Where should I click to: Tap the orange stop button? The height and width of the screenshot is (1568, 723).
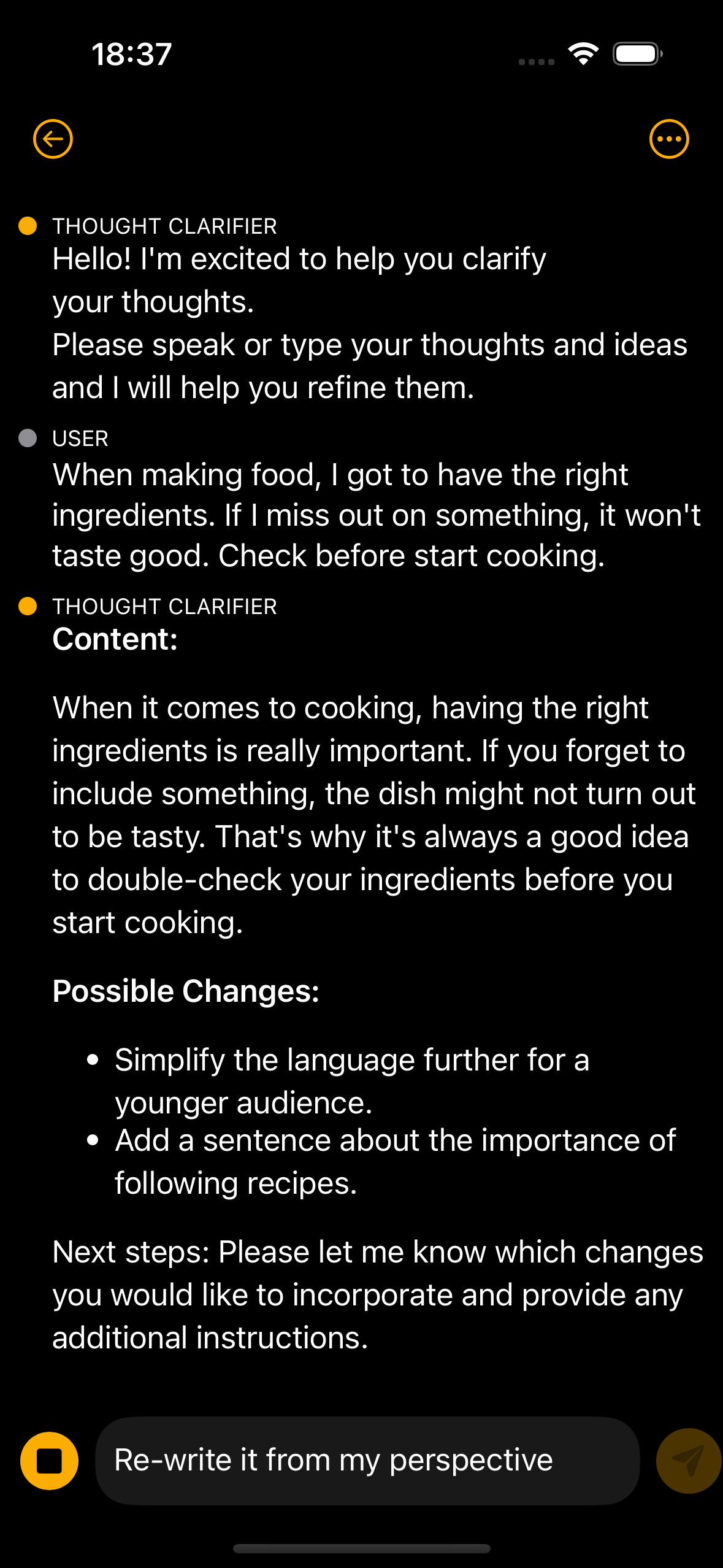[x=49, y=1461]
